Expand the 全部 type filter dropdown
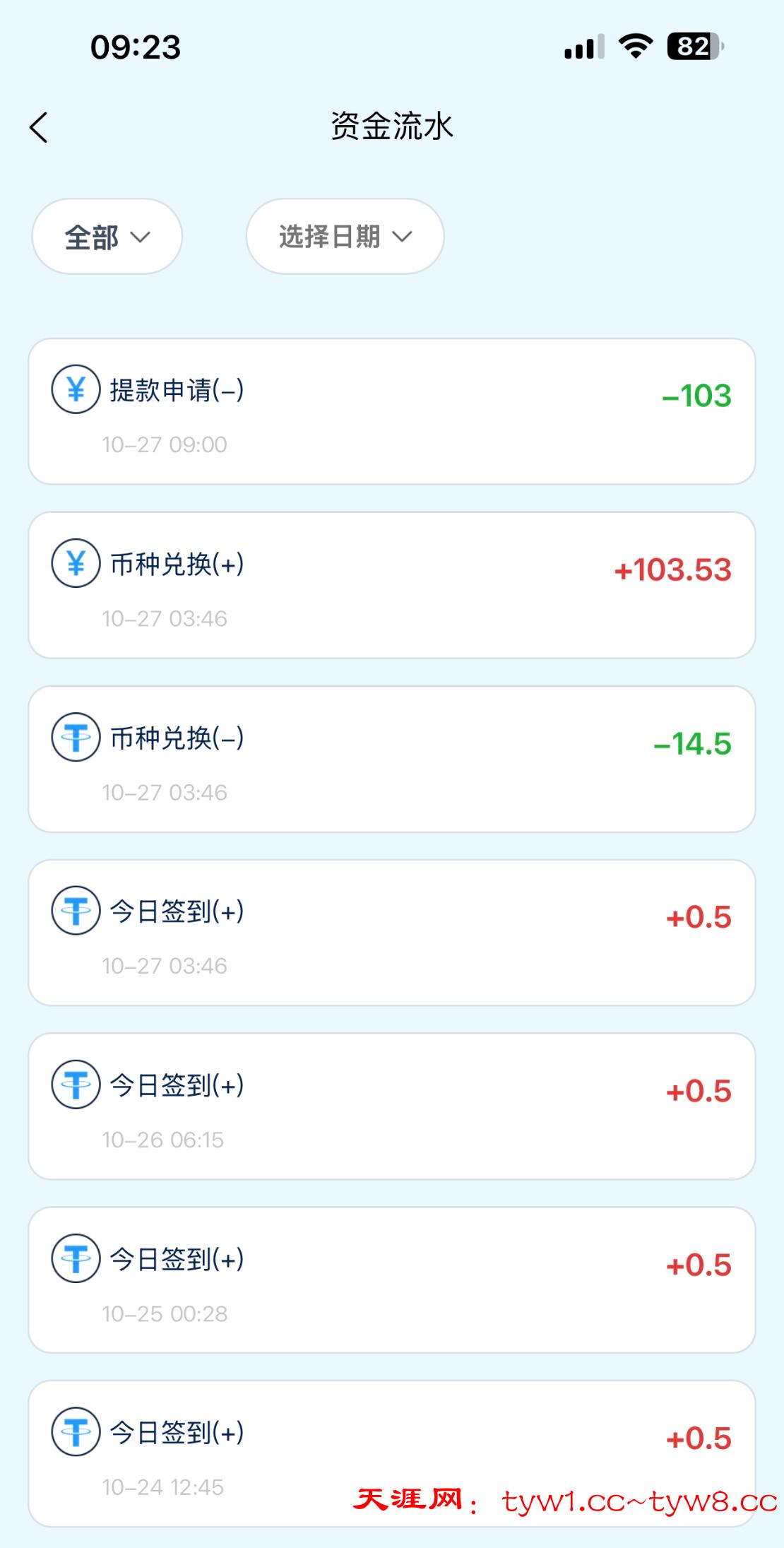 107,237
